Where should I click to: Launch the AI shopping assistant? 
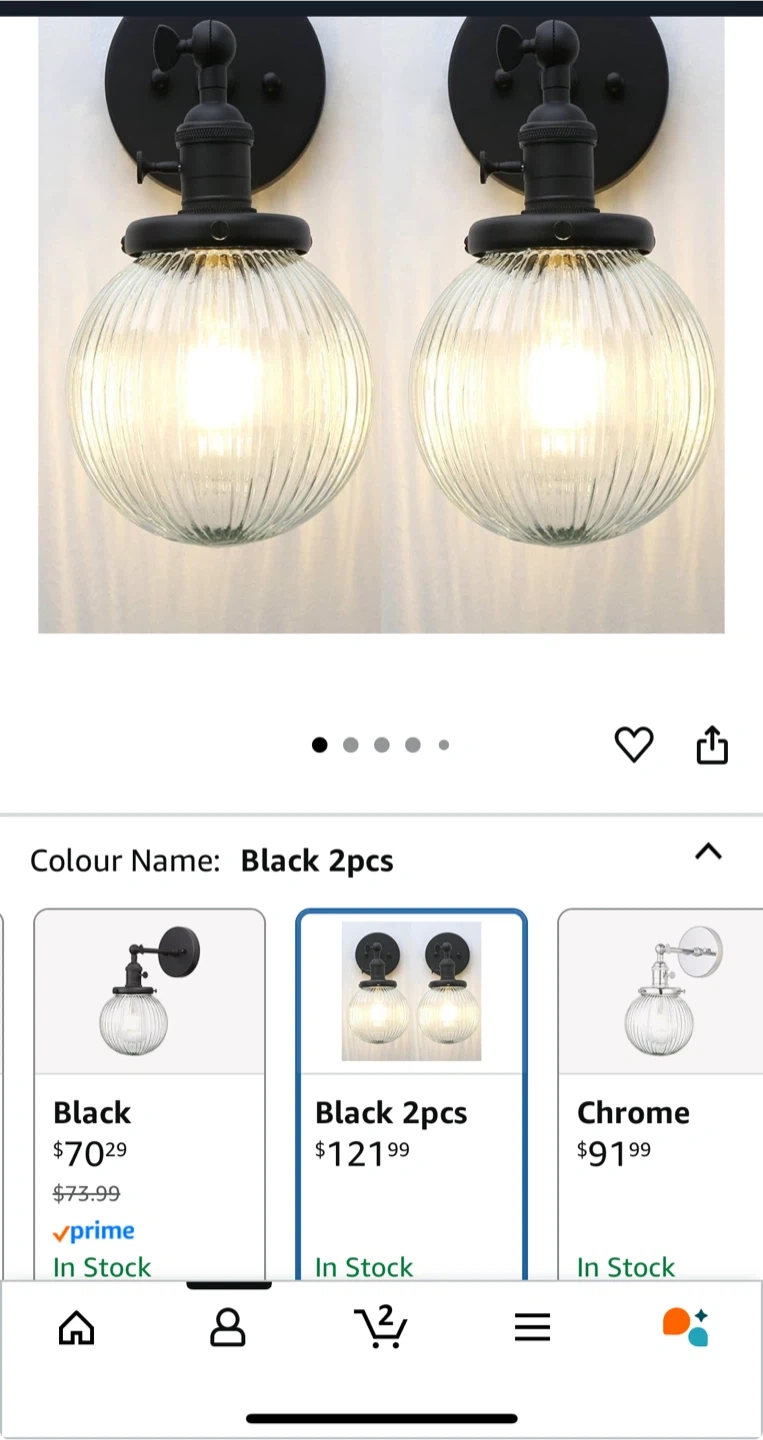click(x=685, y=1327)
